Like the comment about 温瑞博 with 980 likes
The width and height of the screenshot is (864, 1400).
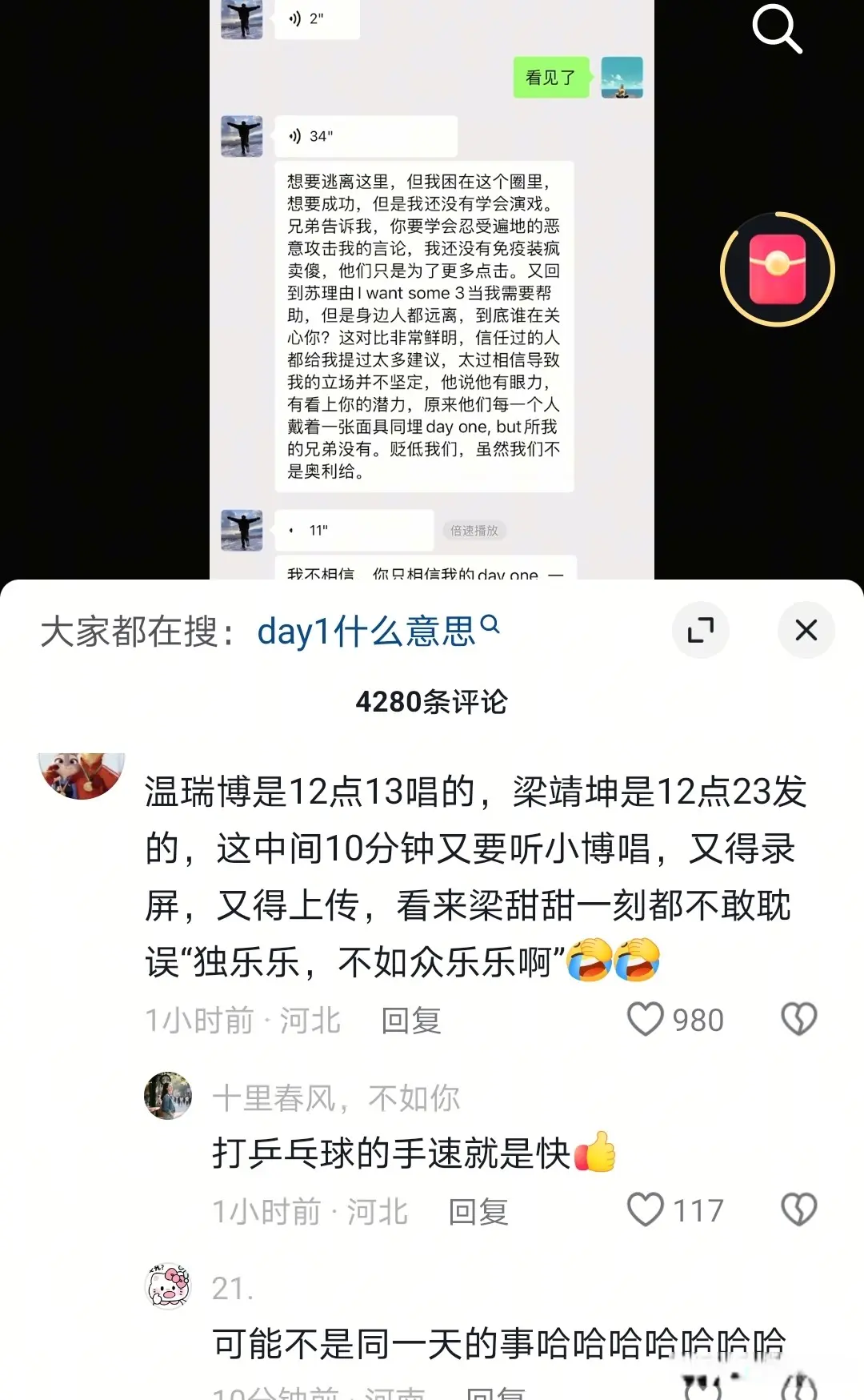[x=646, y=1019]
